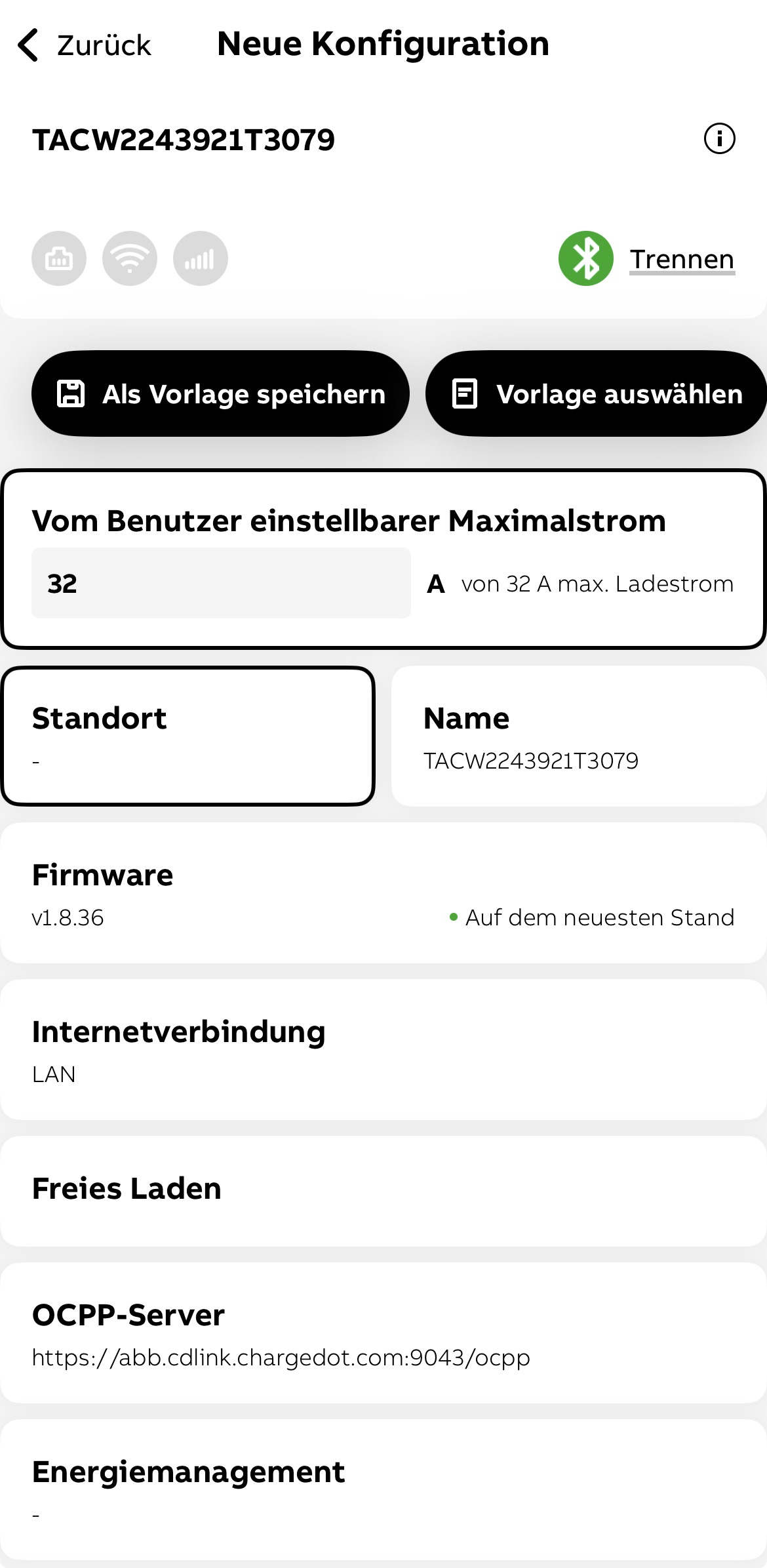The width and height of the screenshot is (767, 1568).
Task: Tap the Ethernet connection icon
Action: 59,258
